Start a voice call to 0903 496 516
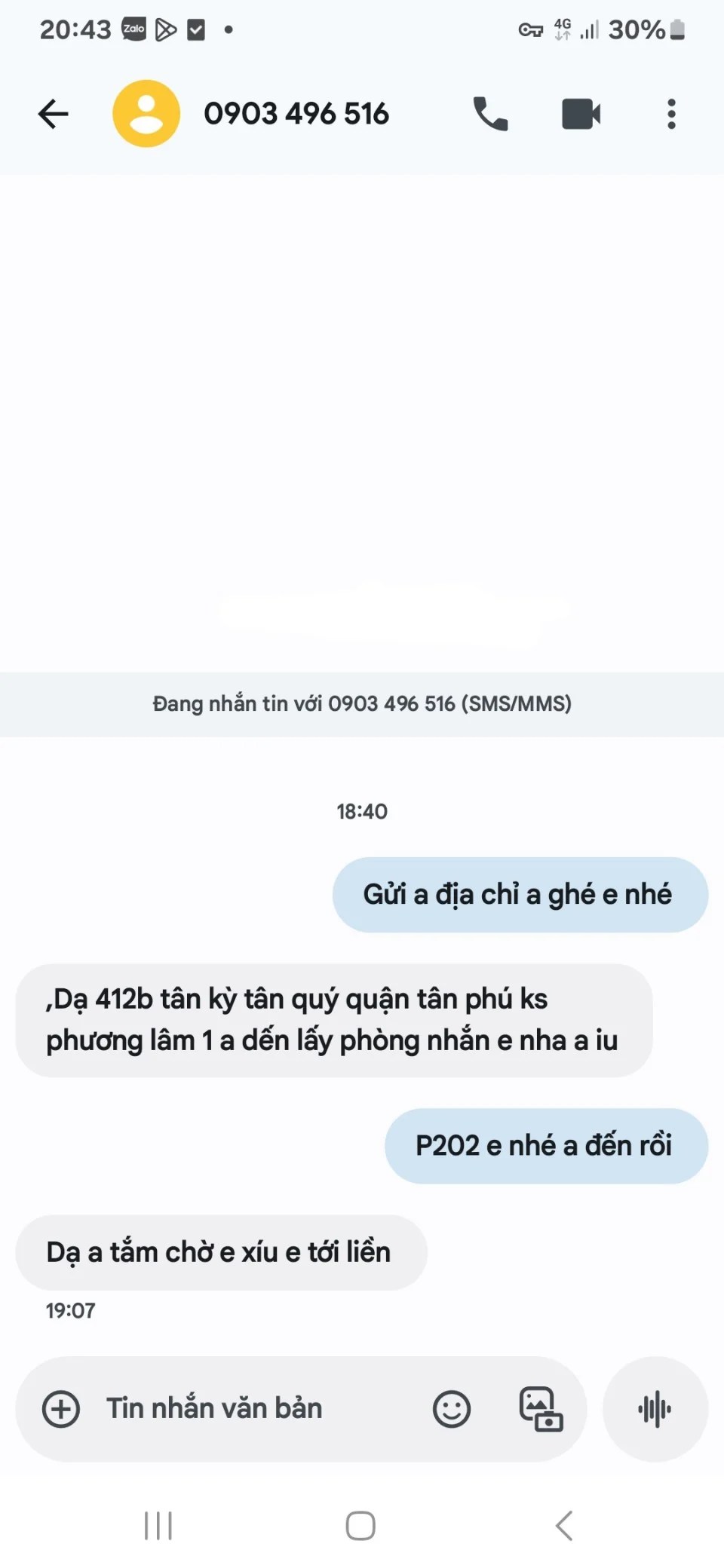 (490, 114)
